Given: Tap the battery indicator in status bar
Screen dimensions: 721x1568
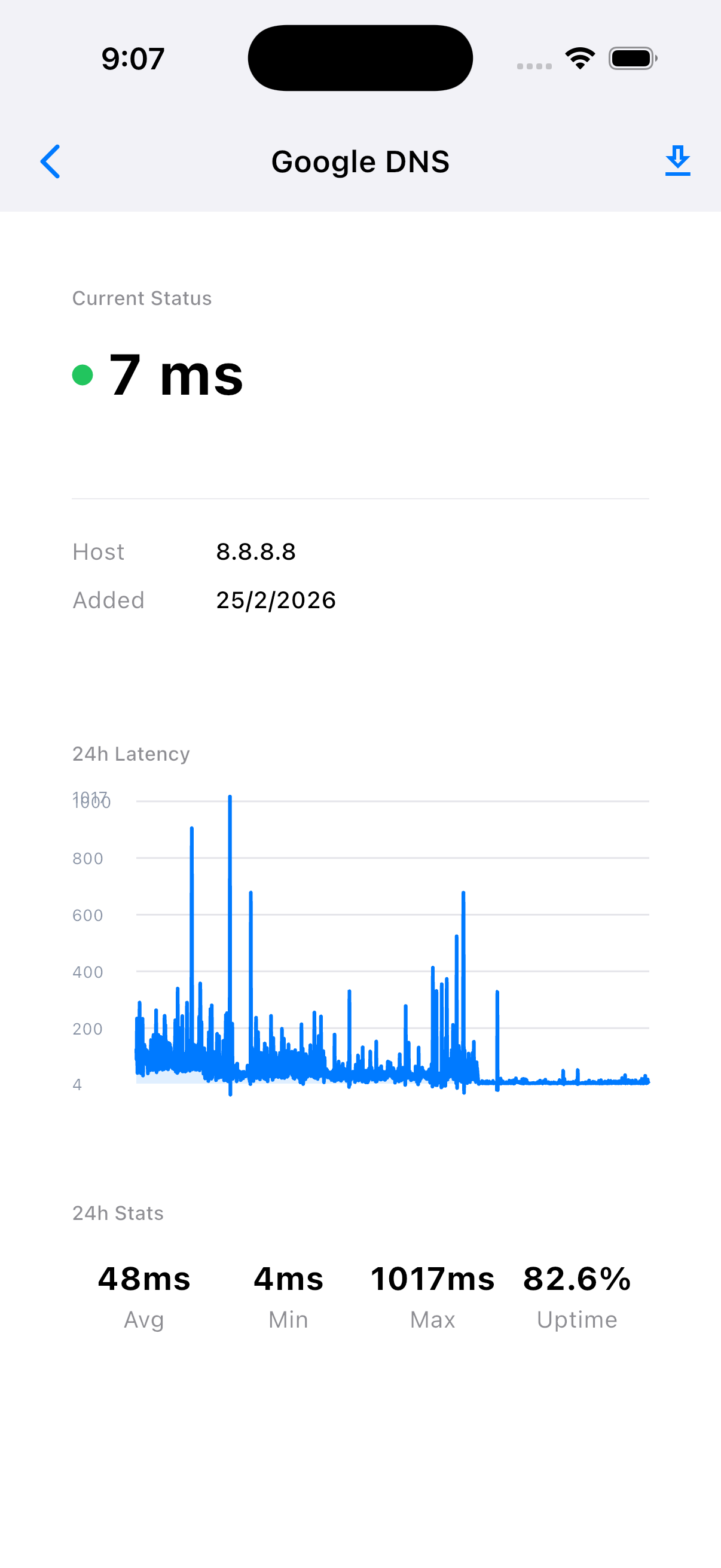Looking at the screenshot, I should 631,58.
